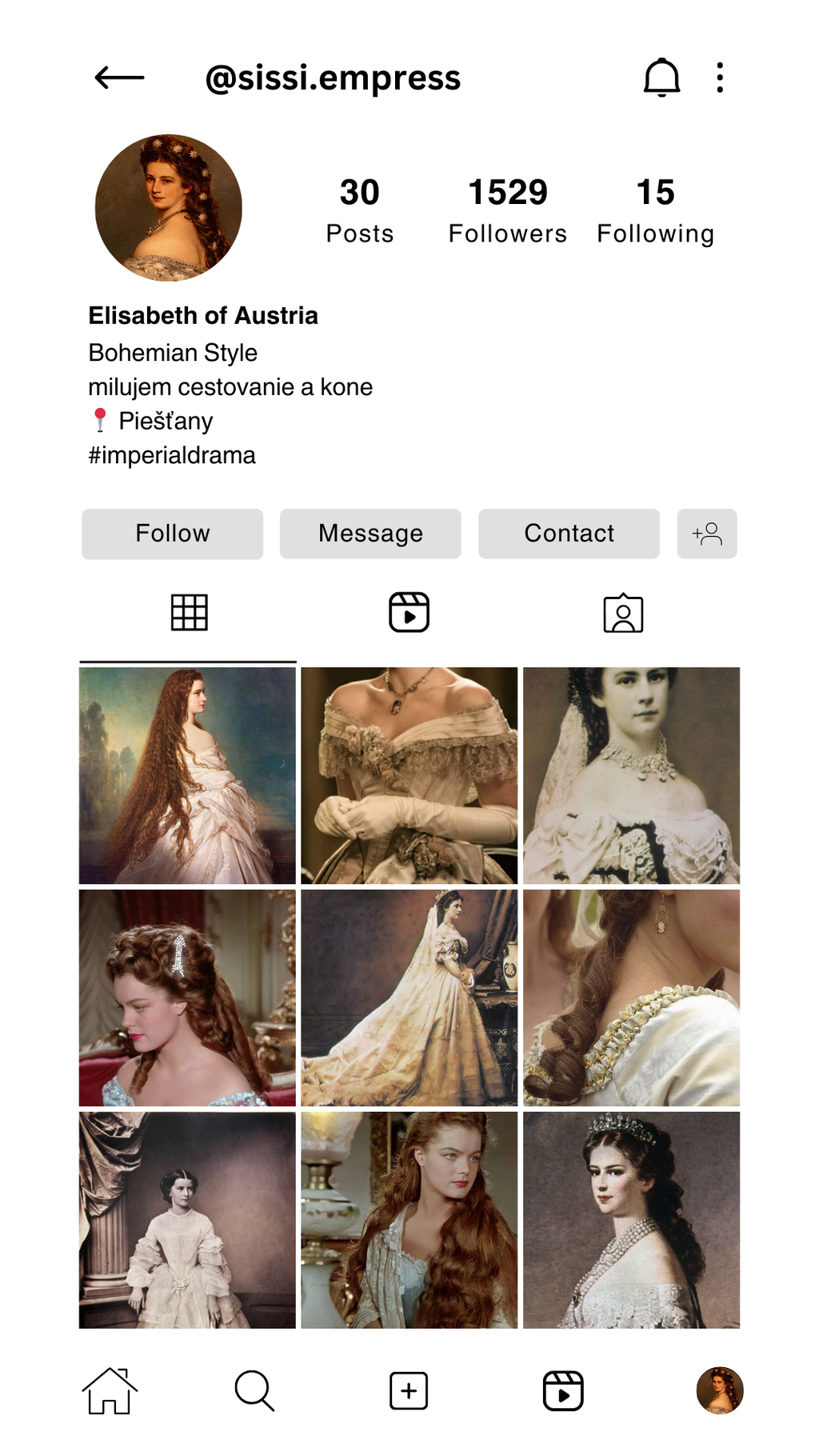Viewport: 819px width, 1456px height.
Task: Open the #imperialdrama hashtag
Action: 172,455
